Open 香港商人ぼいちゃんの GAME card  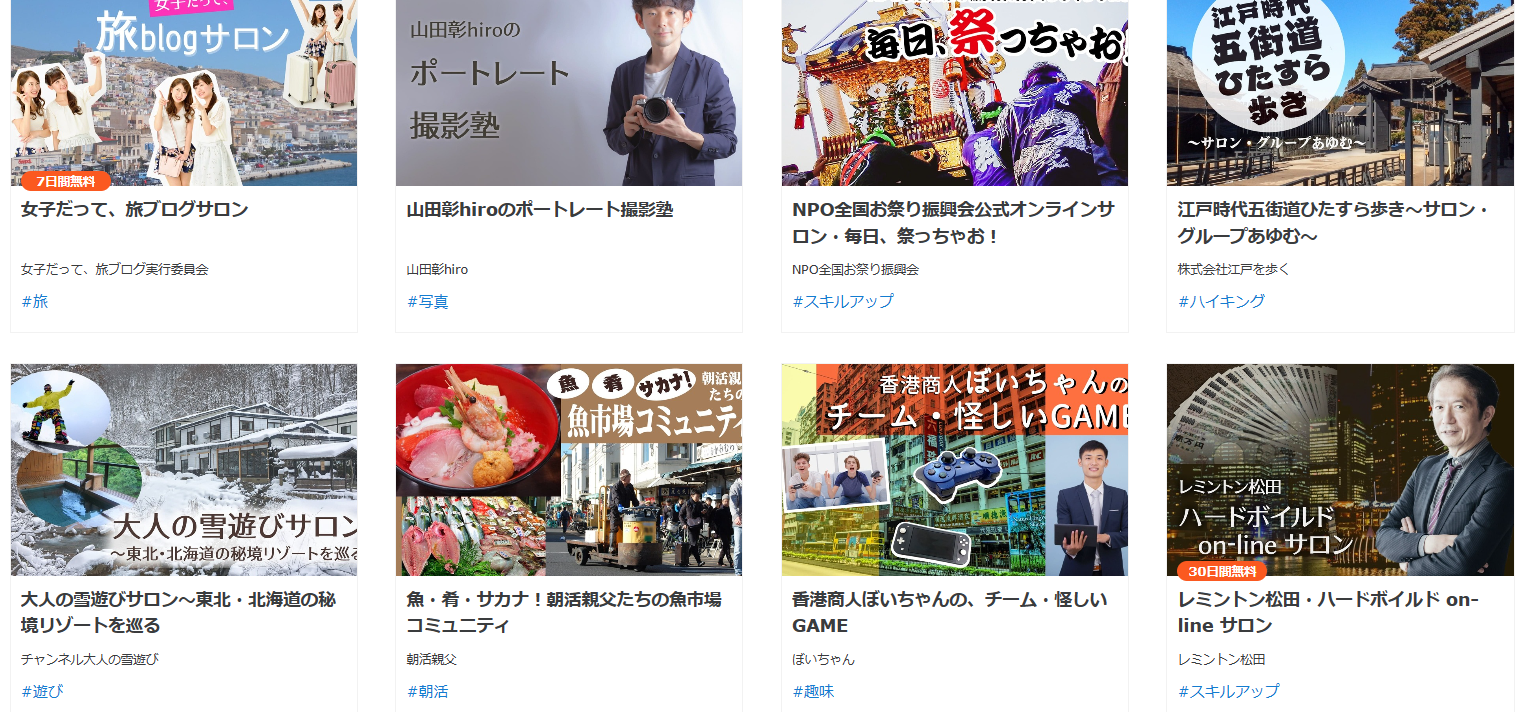pos(949,612)
